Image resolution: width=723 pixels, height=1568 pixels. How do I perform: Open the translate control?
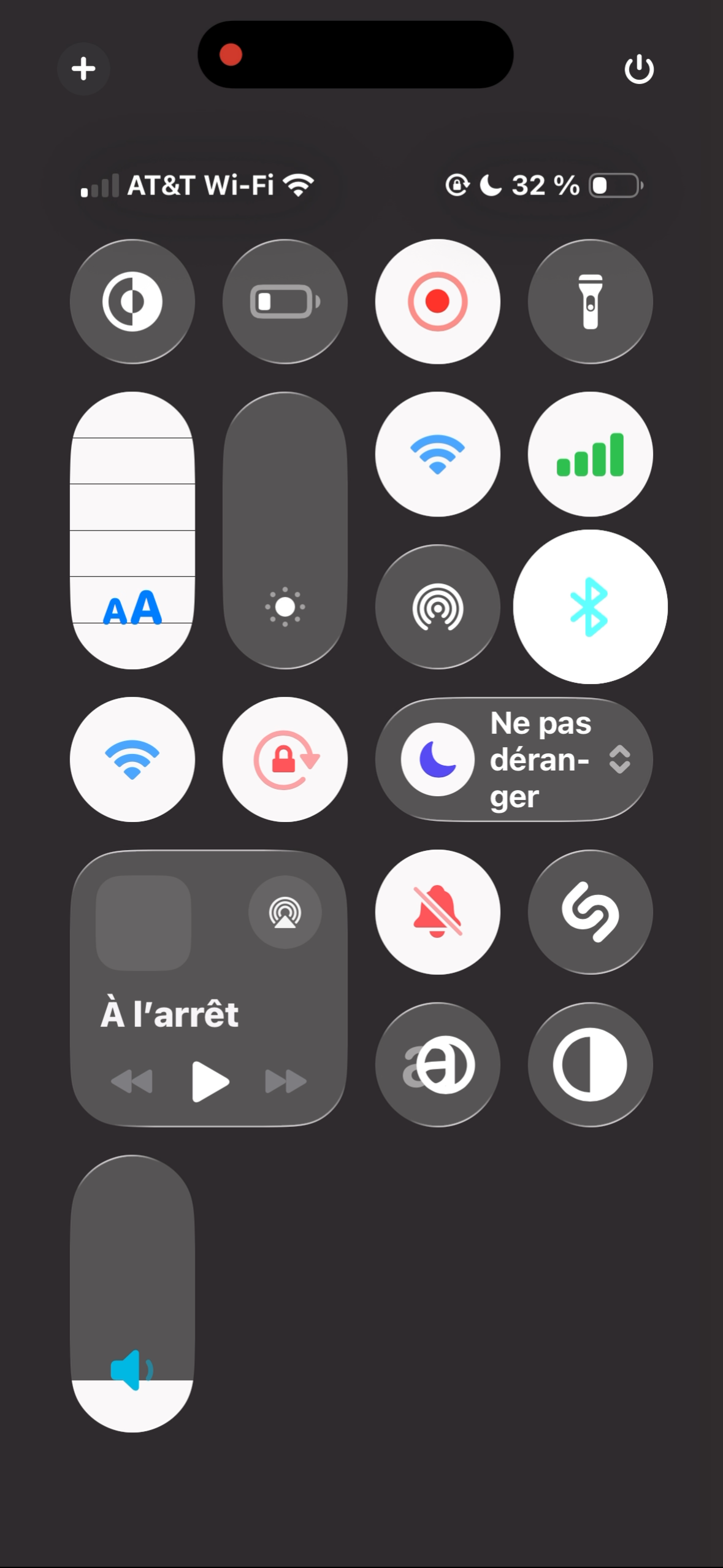coord(438,1064)
